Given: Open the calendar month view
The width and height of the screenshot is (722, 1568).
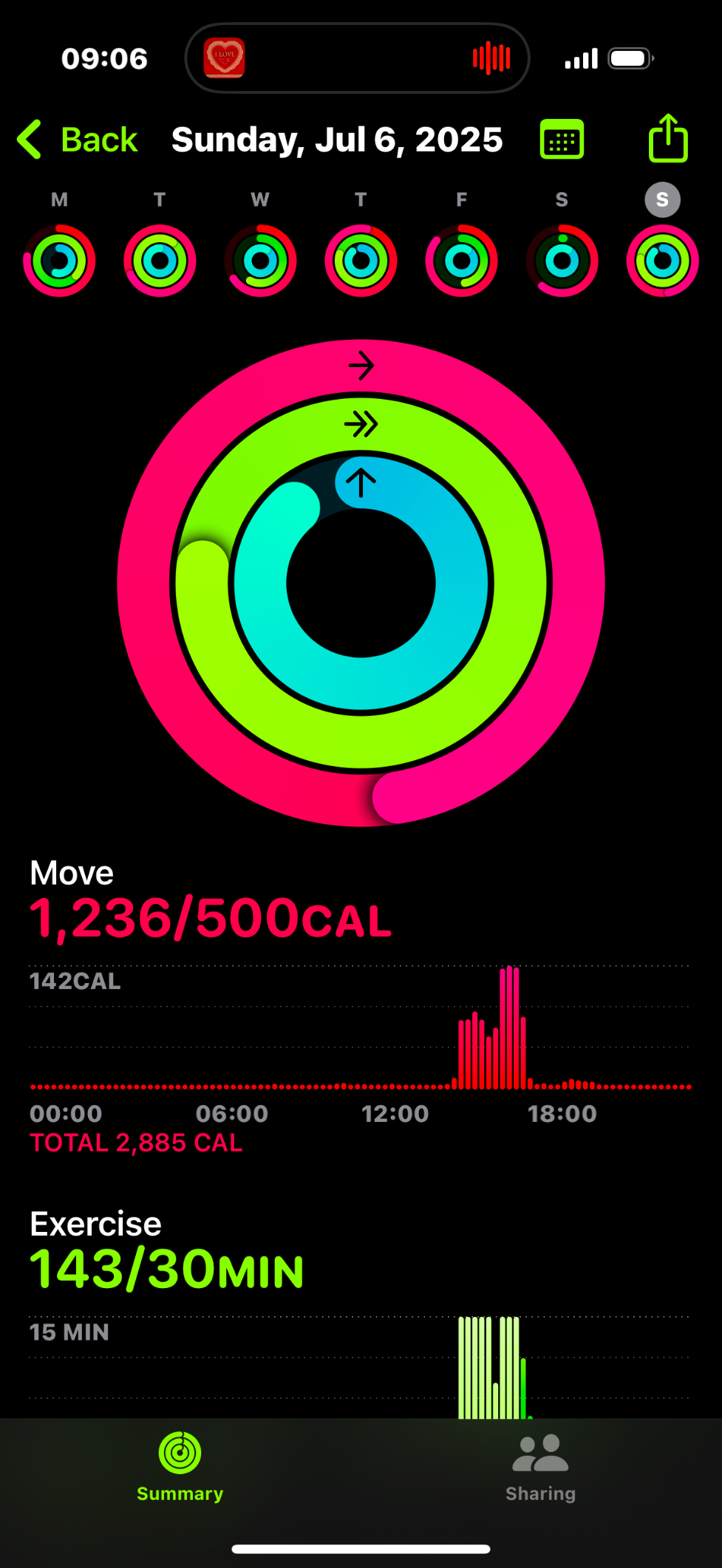Looking at the screenshot, I should click(x=562, y=140).
